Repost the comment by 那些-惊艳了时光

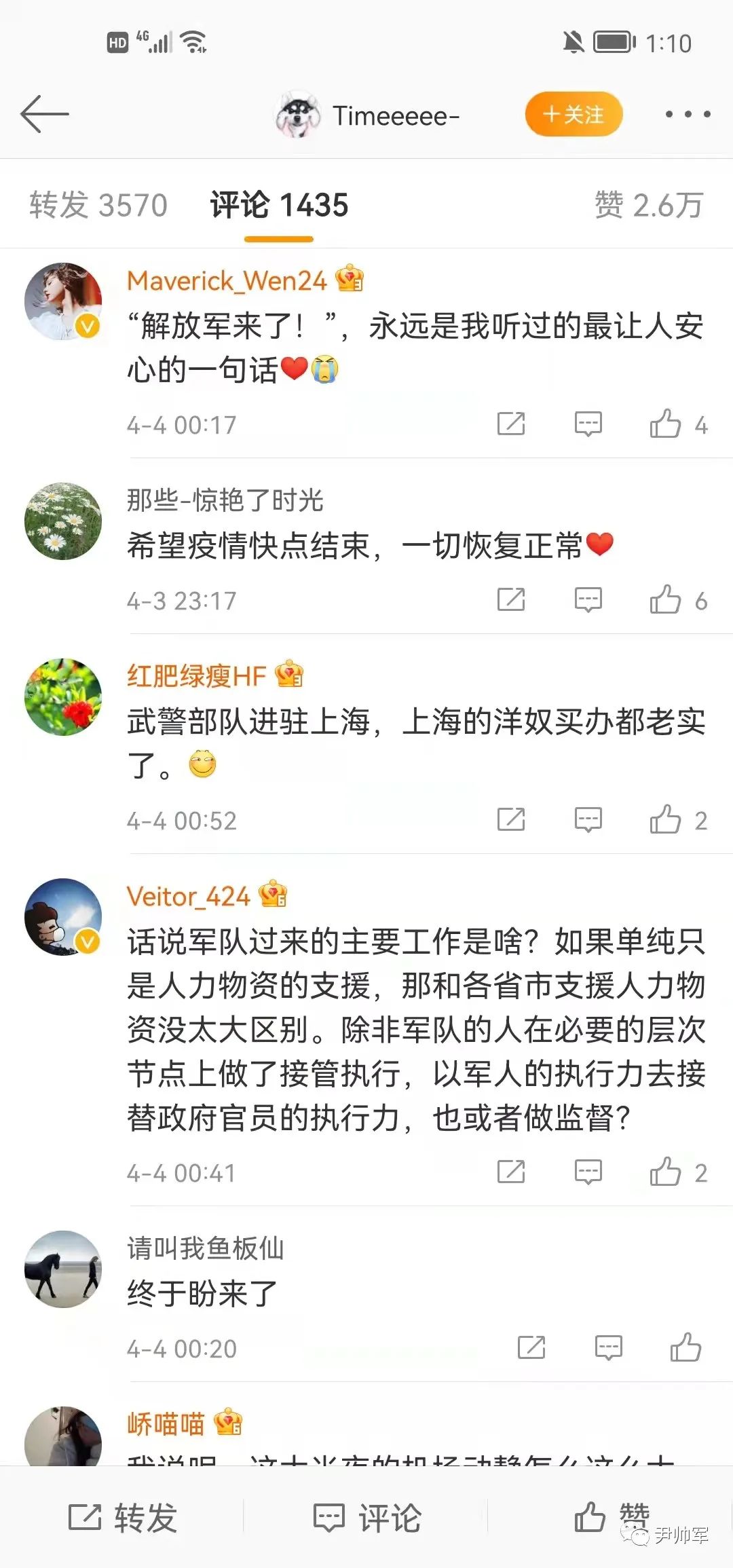[511, 600]
